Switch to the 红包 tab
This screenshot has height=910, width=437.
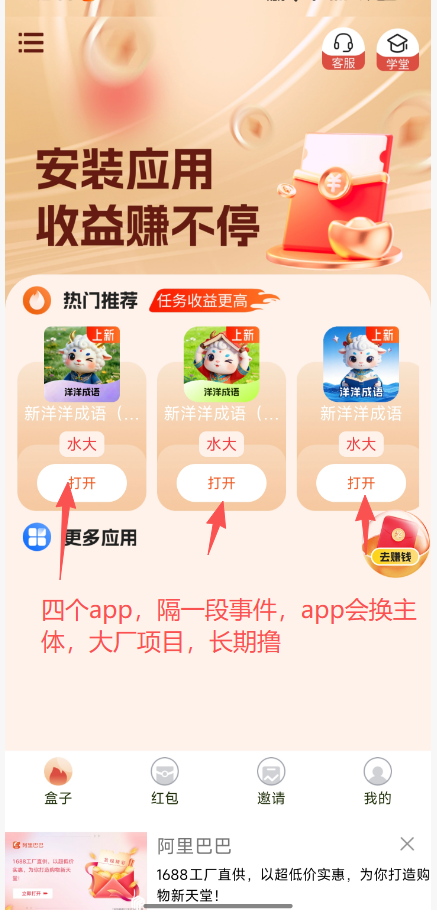pos(164,781)
